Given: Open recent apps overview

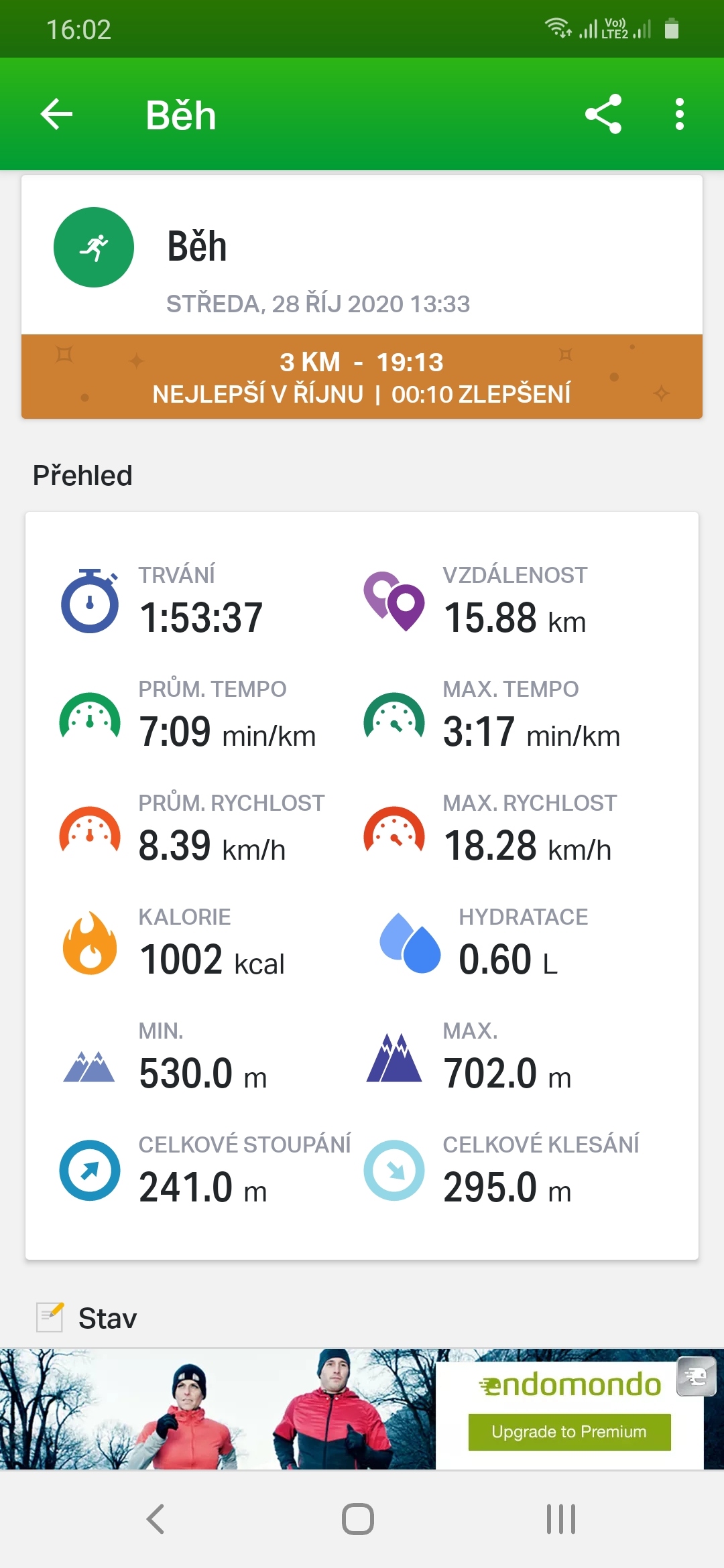Looking at the screenshot, I should point(561,1519).
